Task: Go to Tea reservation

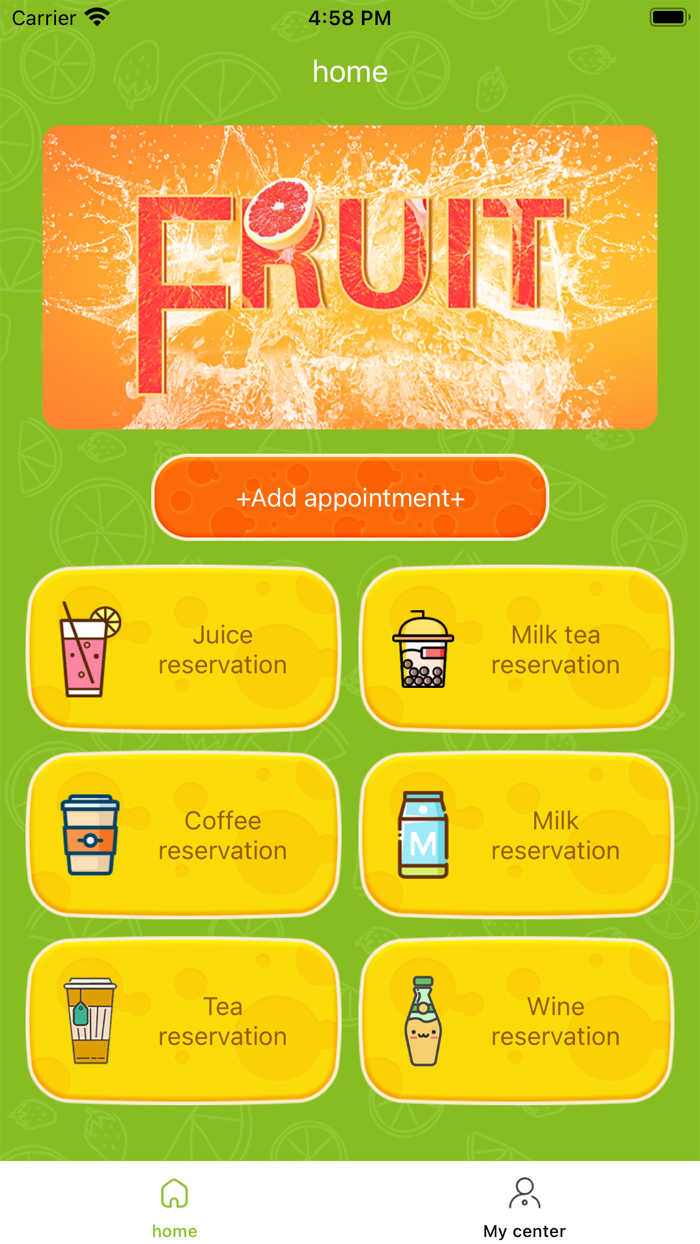Action: click(183, 1021)
